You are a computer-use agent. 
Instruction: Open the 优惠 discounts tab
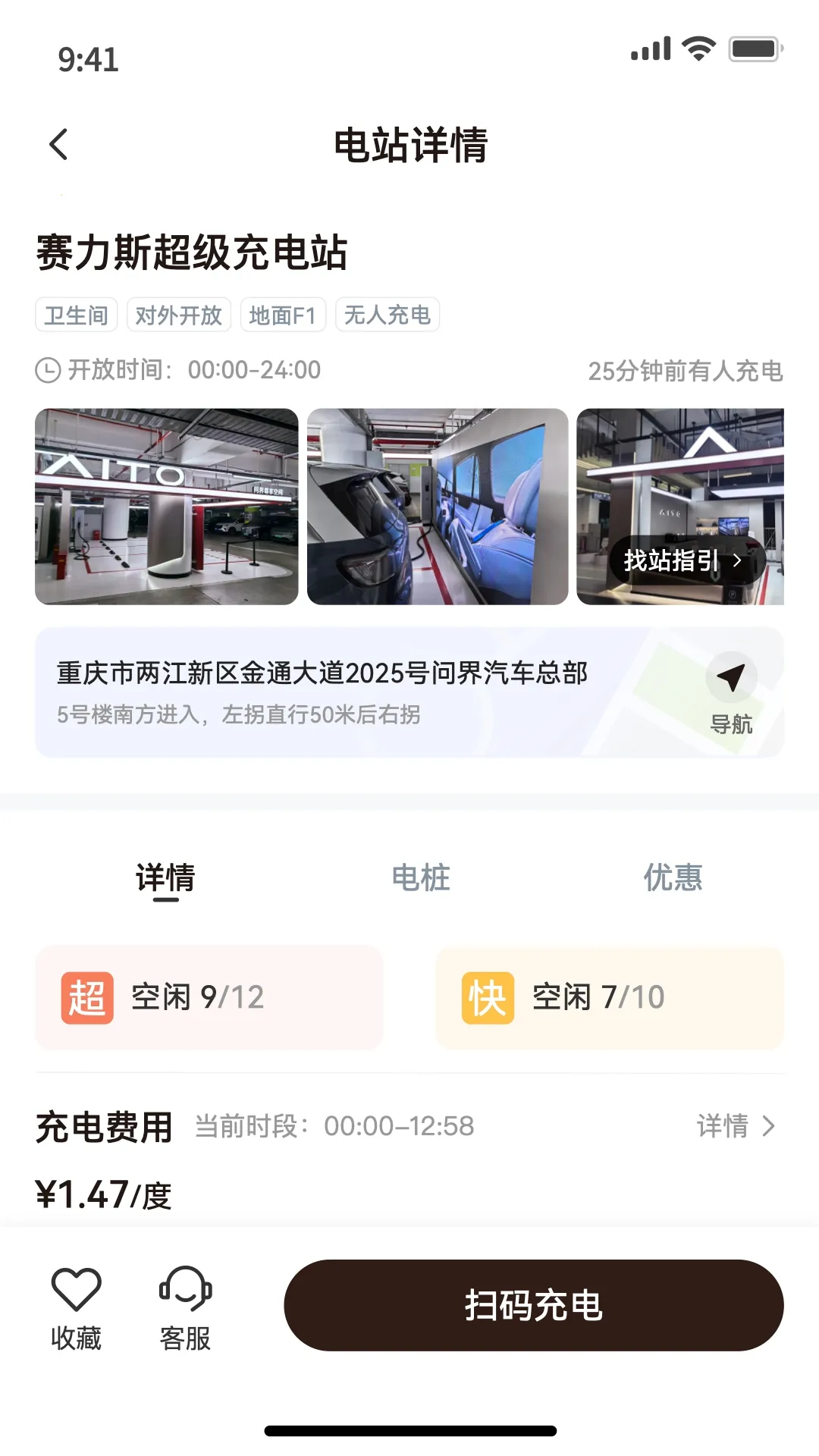pyautogui.click(x=672, y=878)
